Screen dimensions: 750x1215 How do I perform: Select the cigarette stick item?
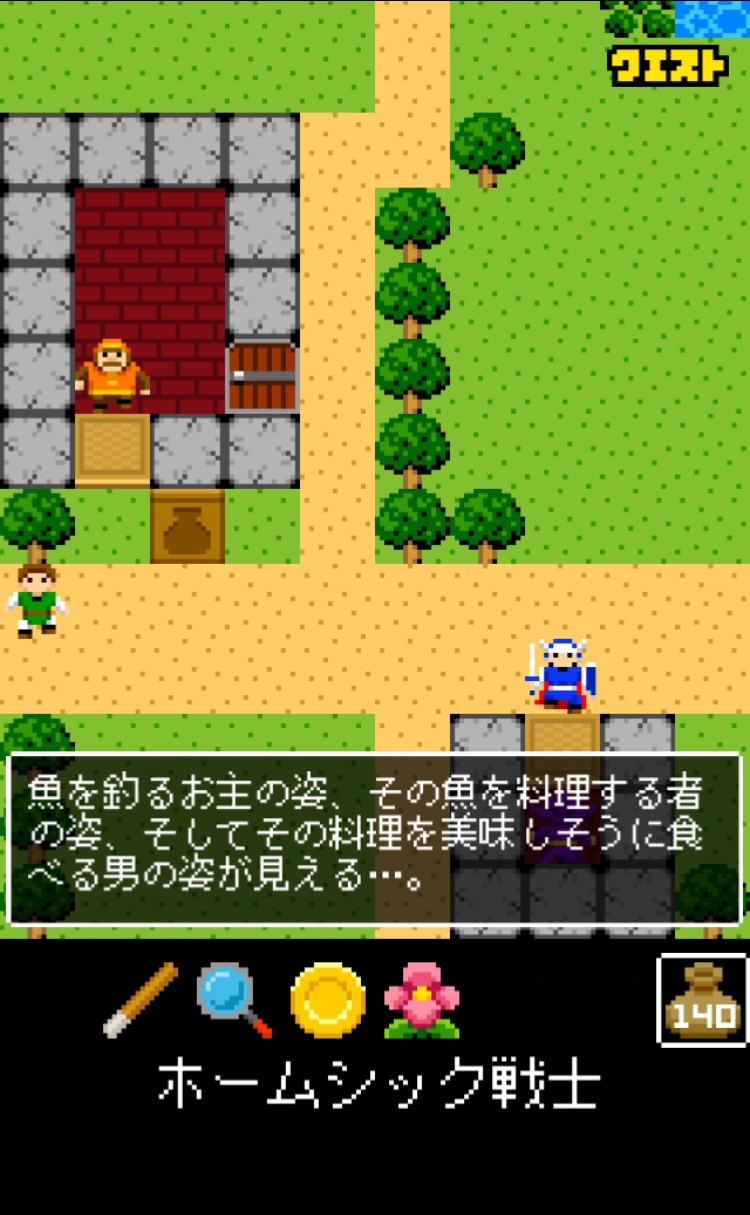pos(141,999)
